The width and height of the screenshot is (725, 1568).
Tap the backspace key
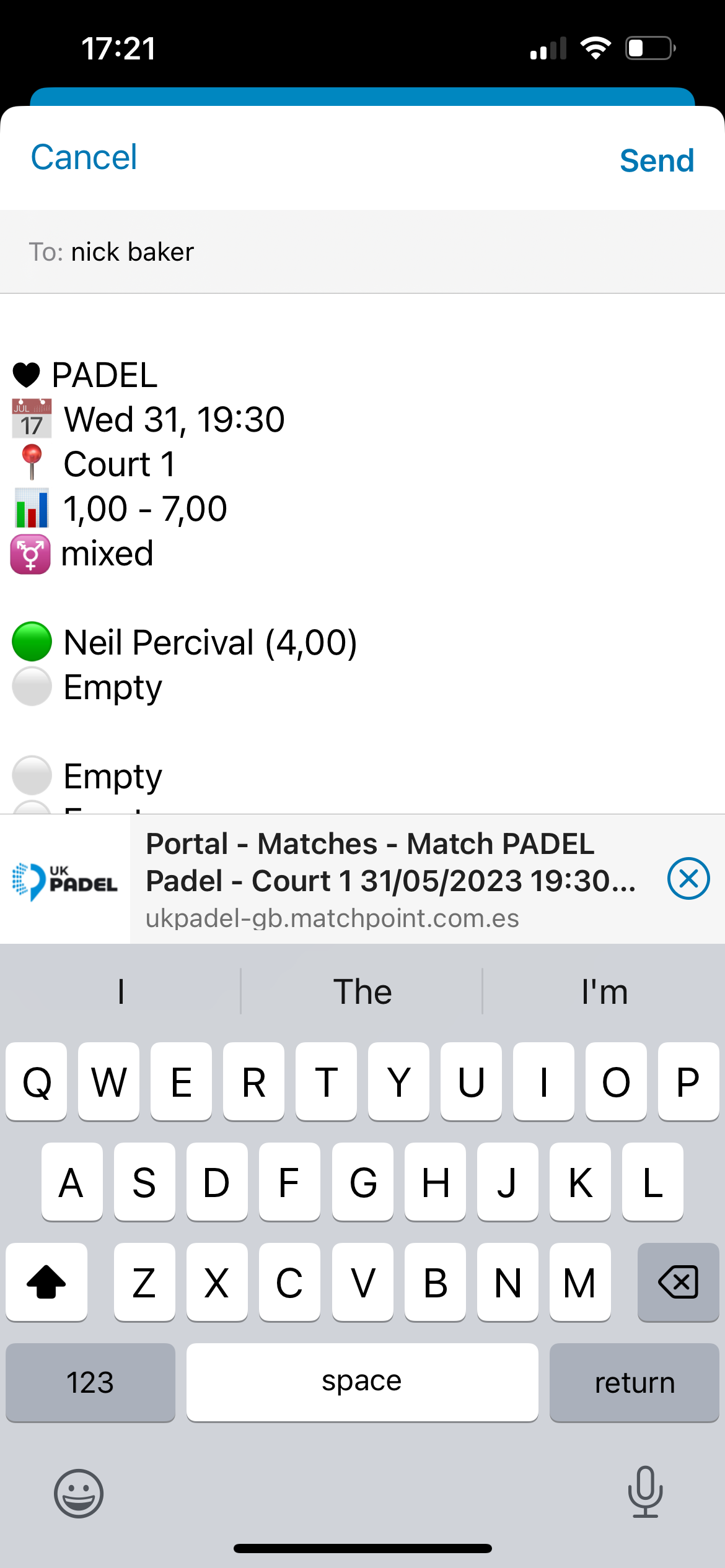[678, 1281]
